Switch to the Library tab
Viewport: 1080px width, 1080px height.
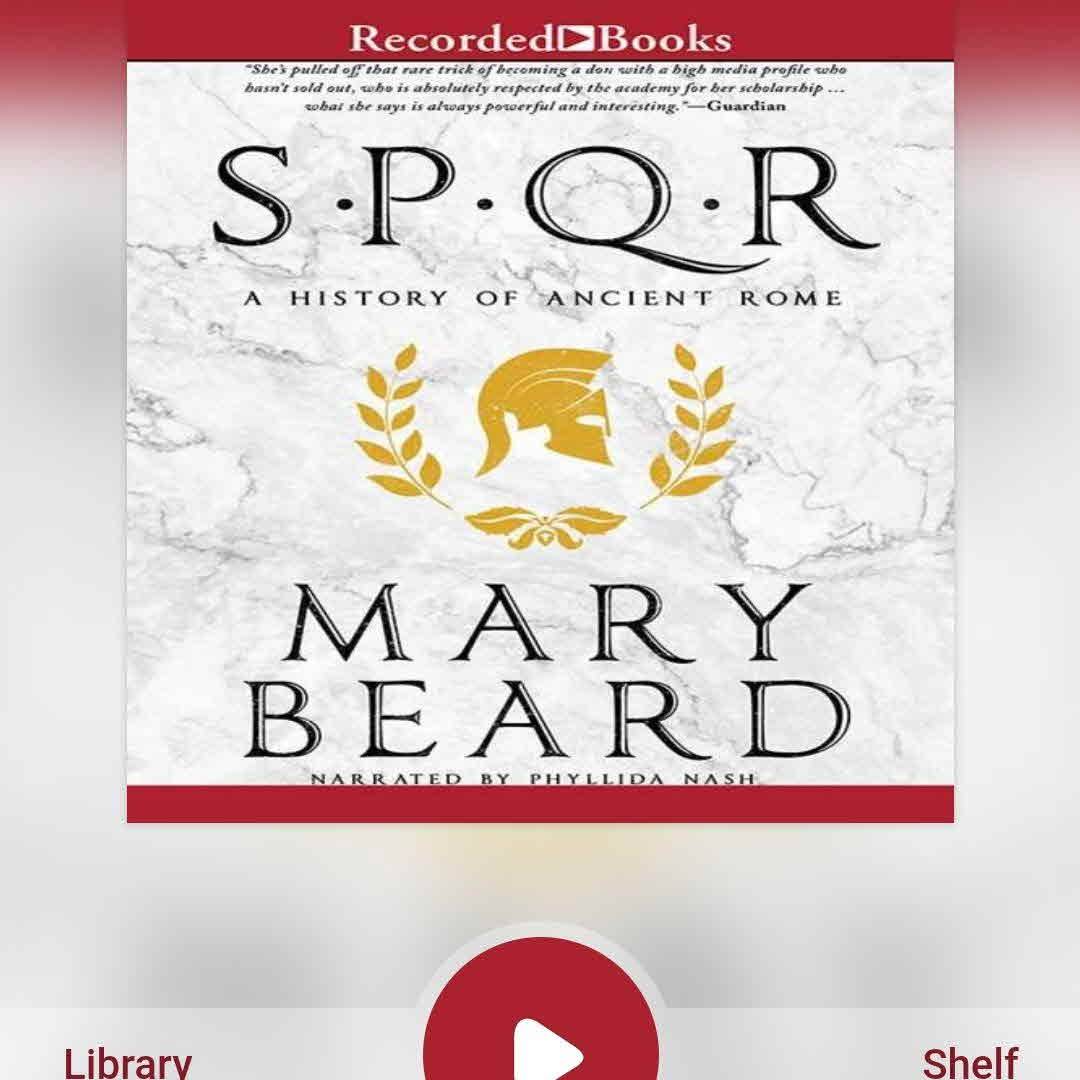(x=128, y=1062)
